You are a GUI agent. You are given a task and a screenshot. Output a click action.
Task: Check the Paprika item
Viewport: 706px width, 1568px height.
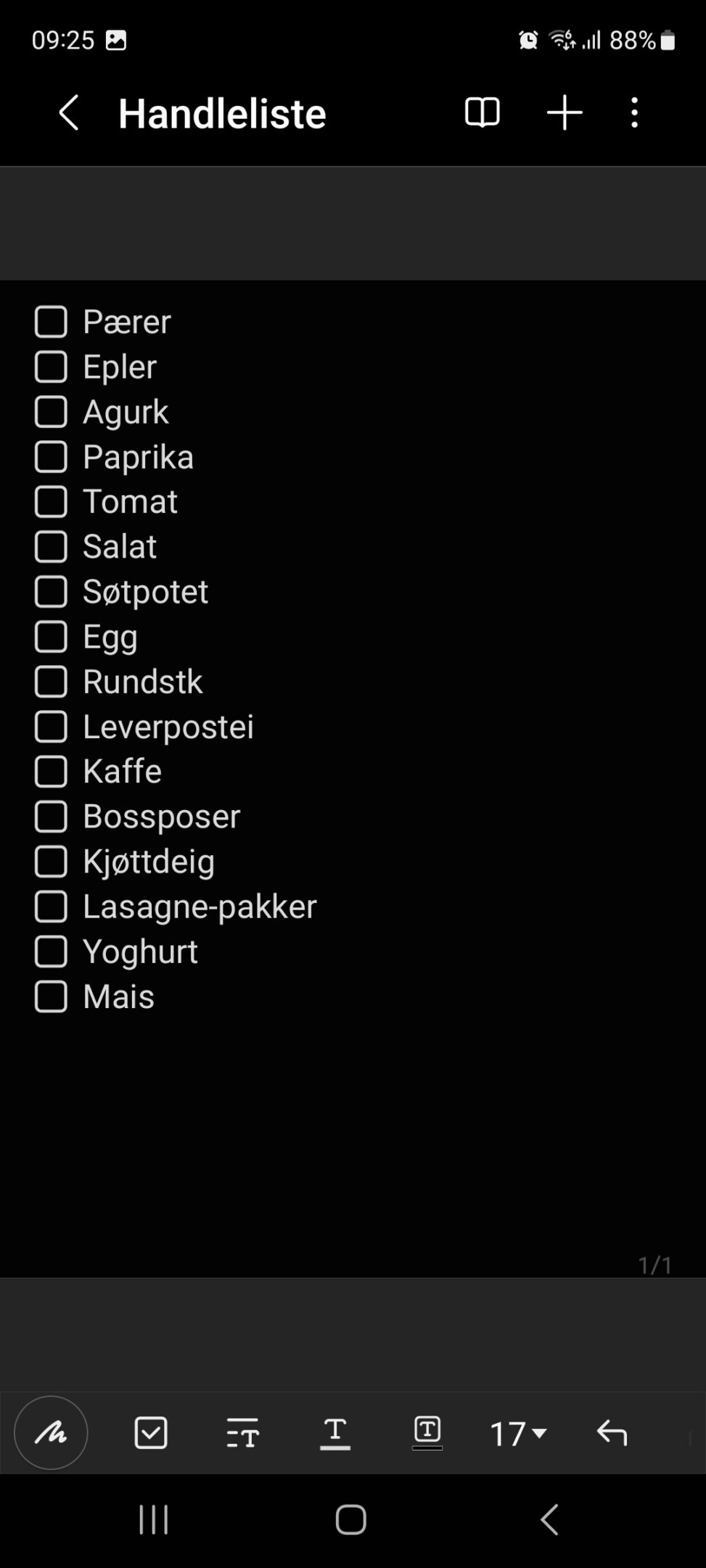(51, 457)
